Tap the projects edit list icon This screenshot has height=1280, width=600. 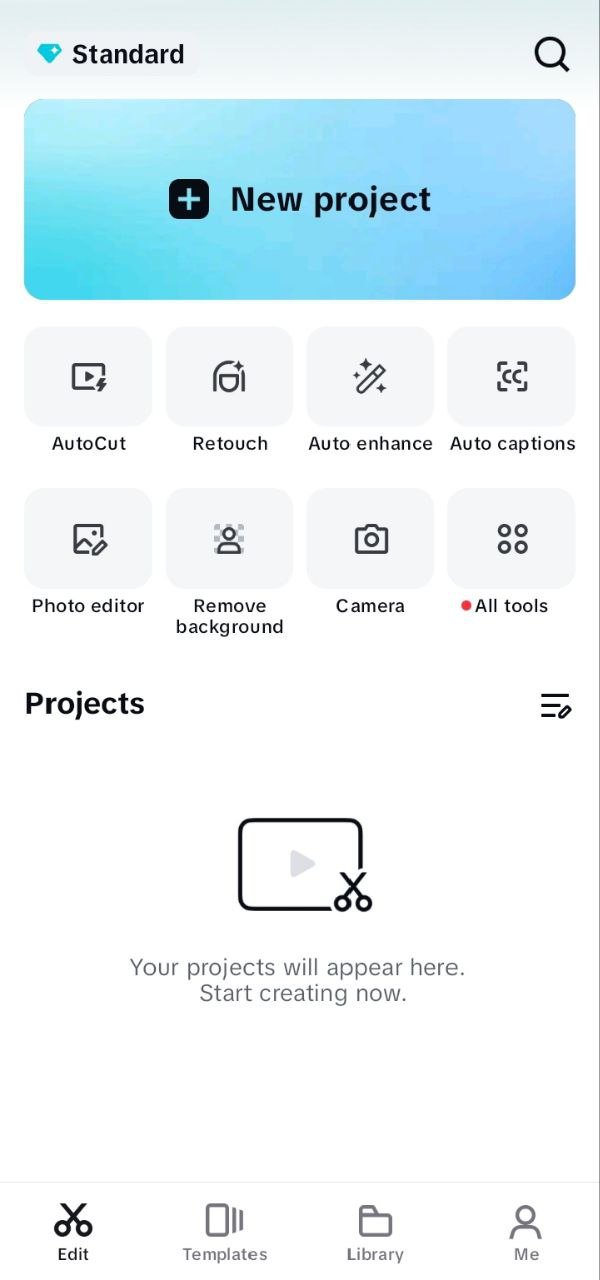[x=555, y=705]
